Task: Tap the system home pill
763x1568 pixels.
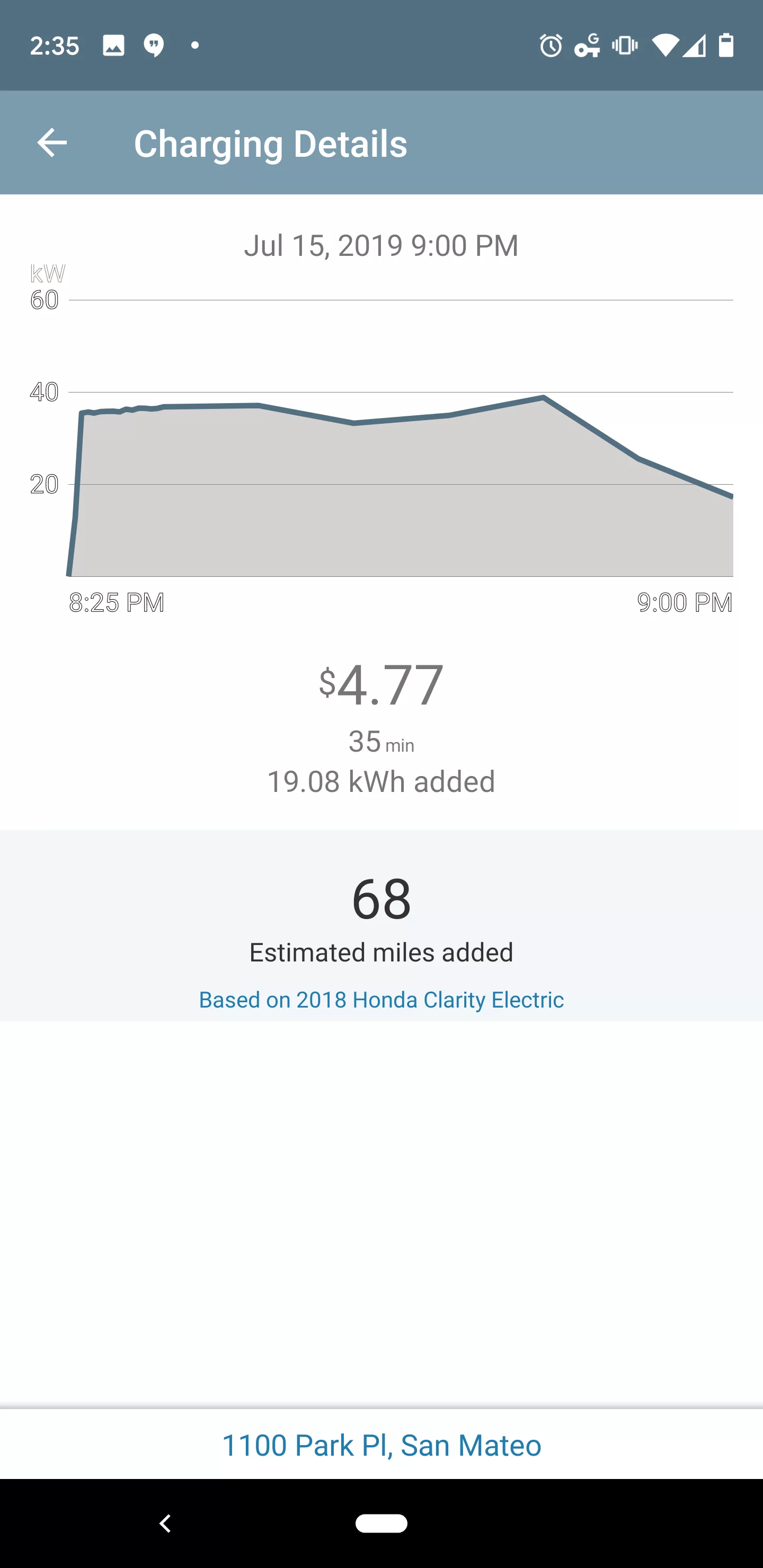Action: click(381, 1523)
